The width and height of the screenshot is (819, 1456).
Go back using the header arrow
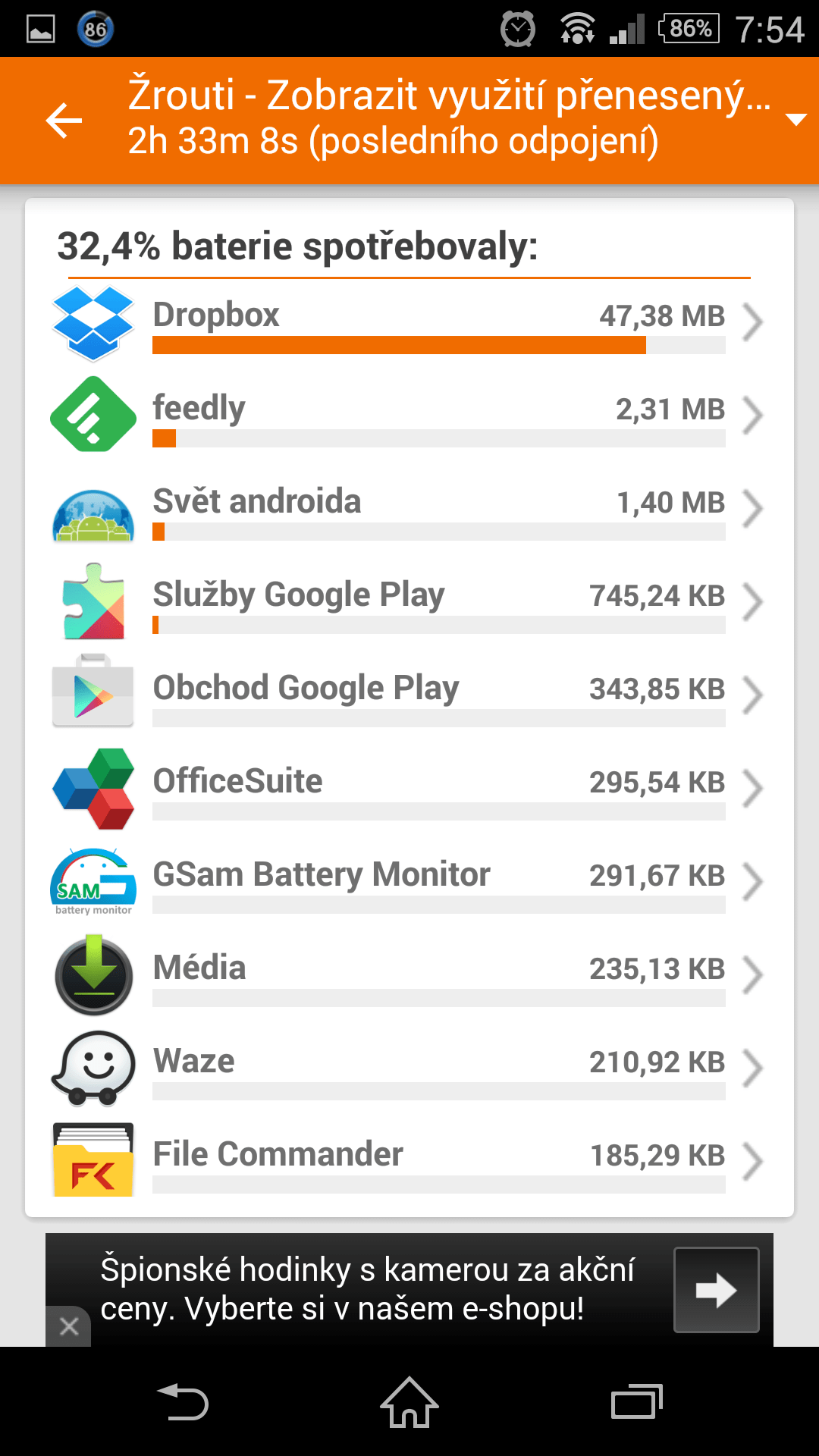(x=64, y=120)
